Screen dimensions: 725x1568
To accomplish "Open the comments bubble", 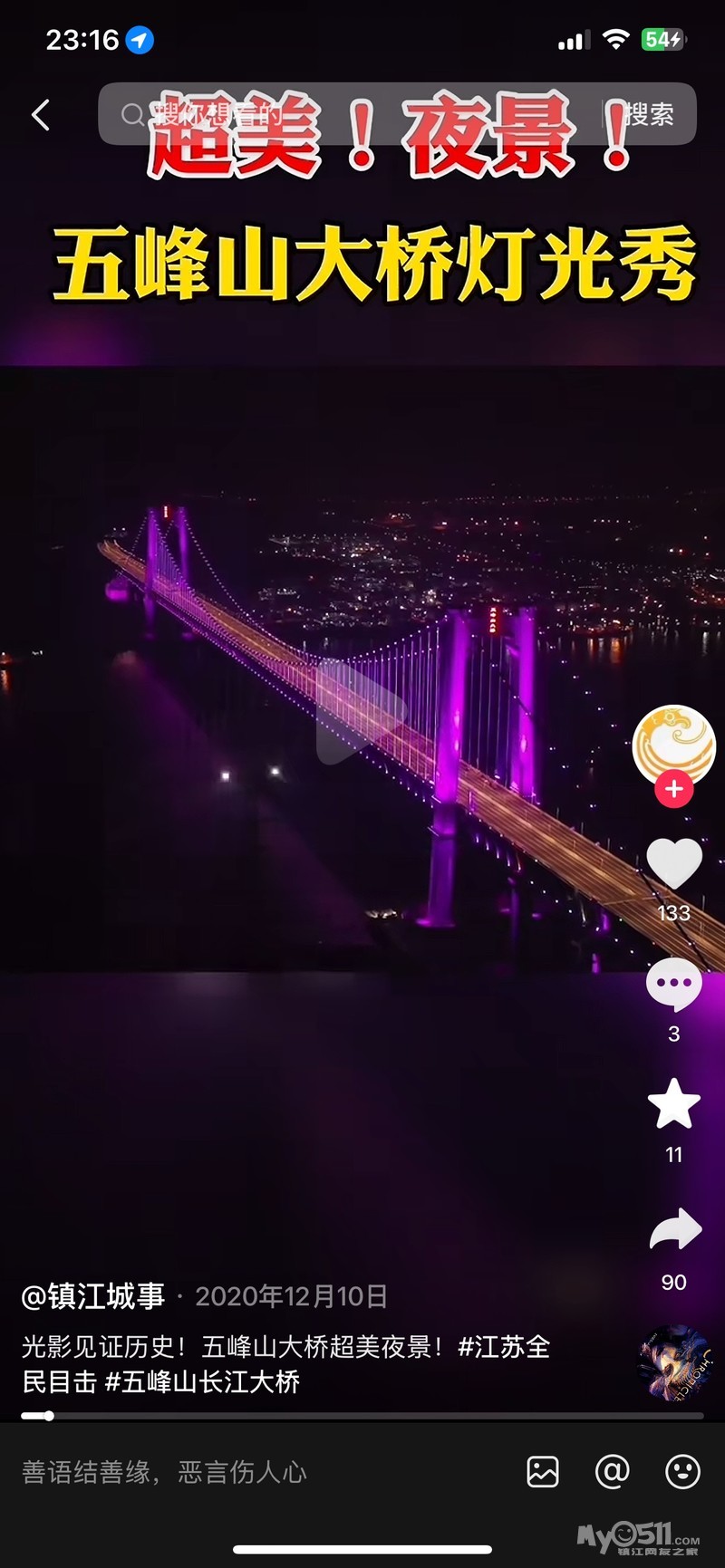I will pos(673,986).
